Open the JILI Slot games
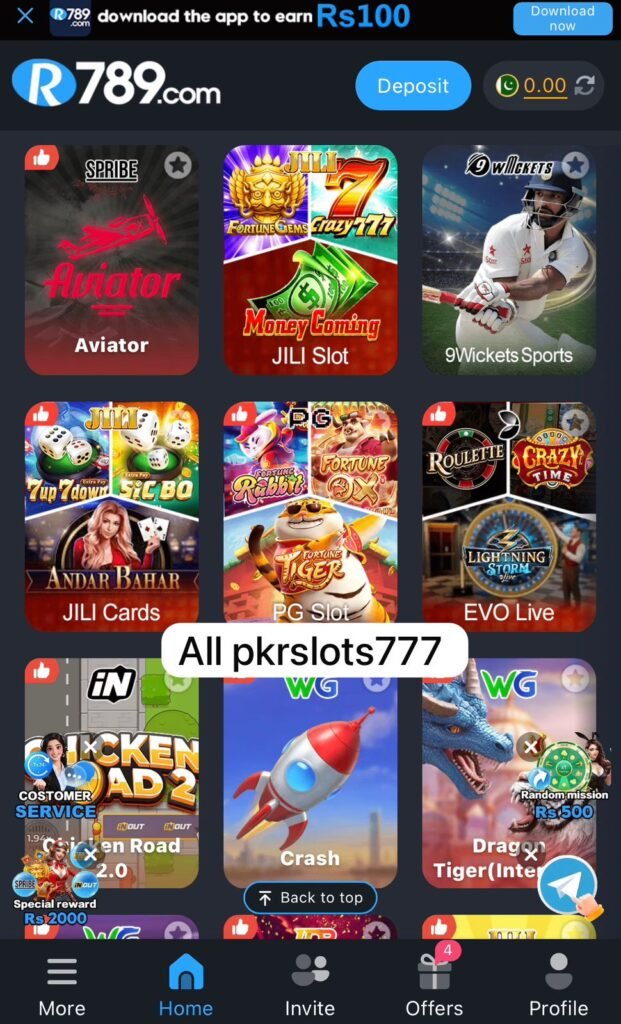Screen dimensions: 621x1024 (x=310, y=260)
